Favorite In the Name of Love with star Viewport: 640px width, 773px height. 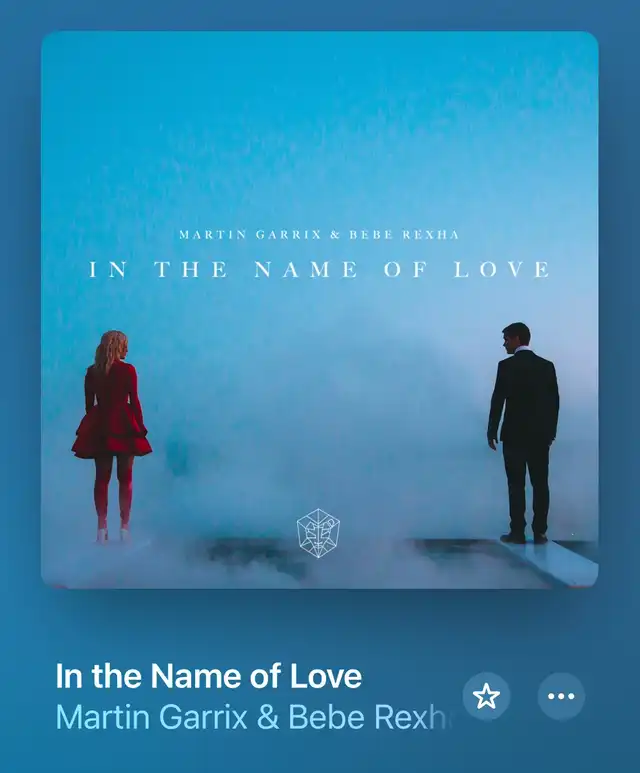pyautogui.click(x=486, y=697)
